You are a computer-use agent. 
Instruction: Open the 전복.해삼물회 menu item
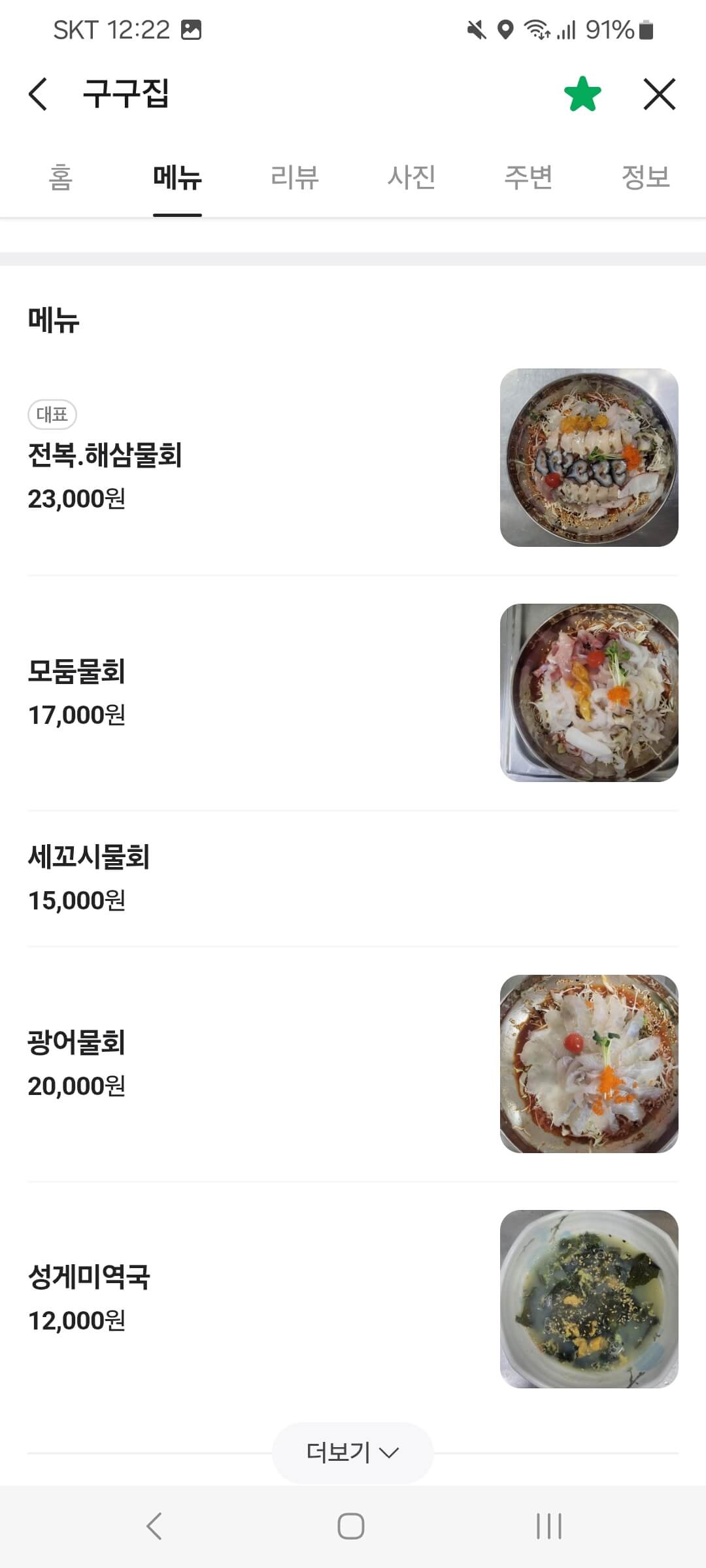coord(353,457)
